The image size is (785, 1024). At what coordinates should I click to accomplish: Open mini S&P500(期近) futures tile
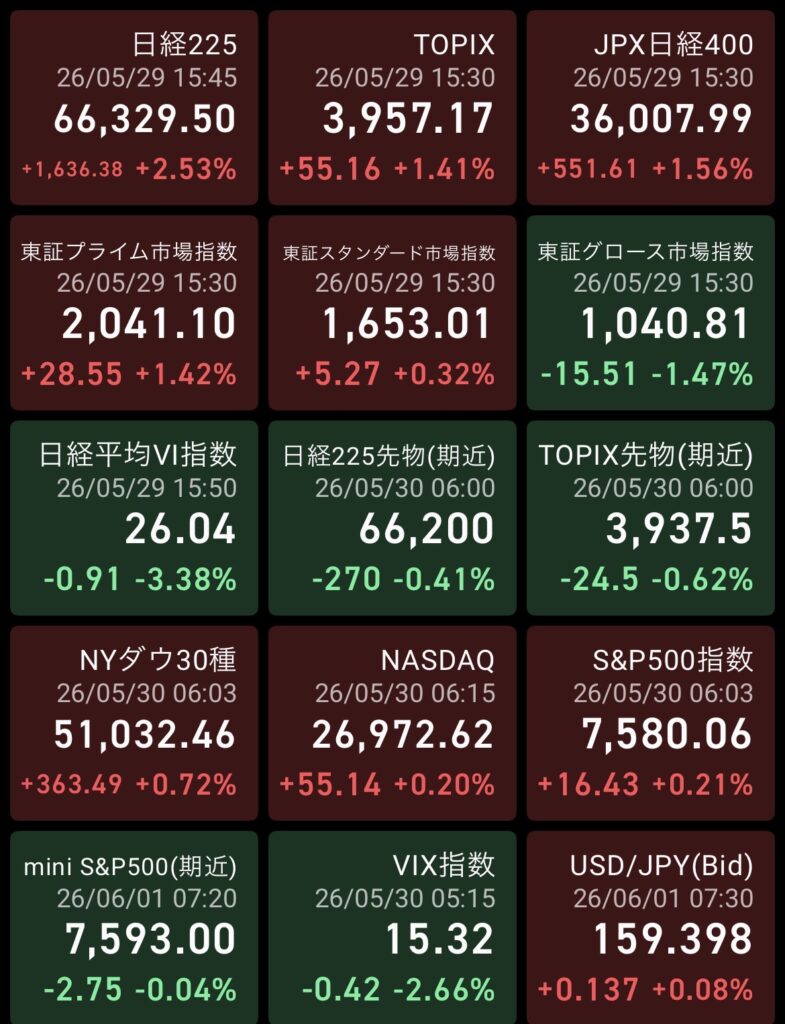pyautogui.click(x=134, y=927)
